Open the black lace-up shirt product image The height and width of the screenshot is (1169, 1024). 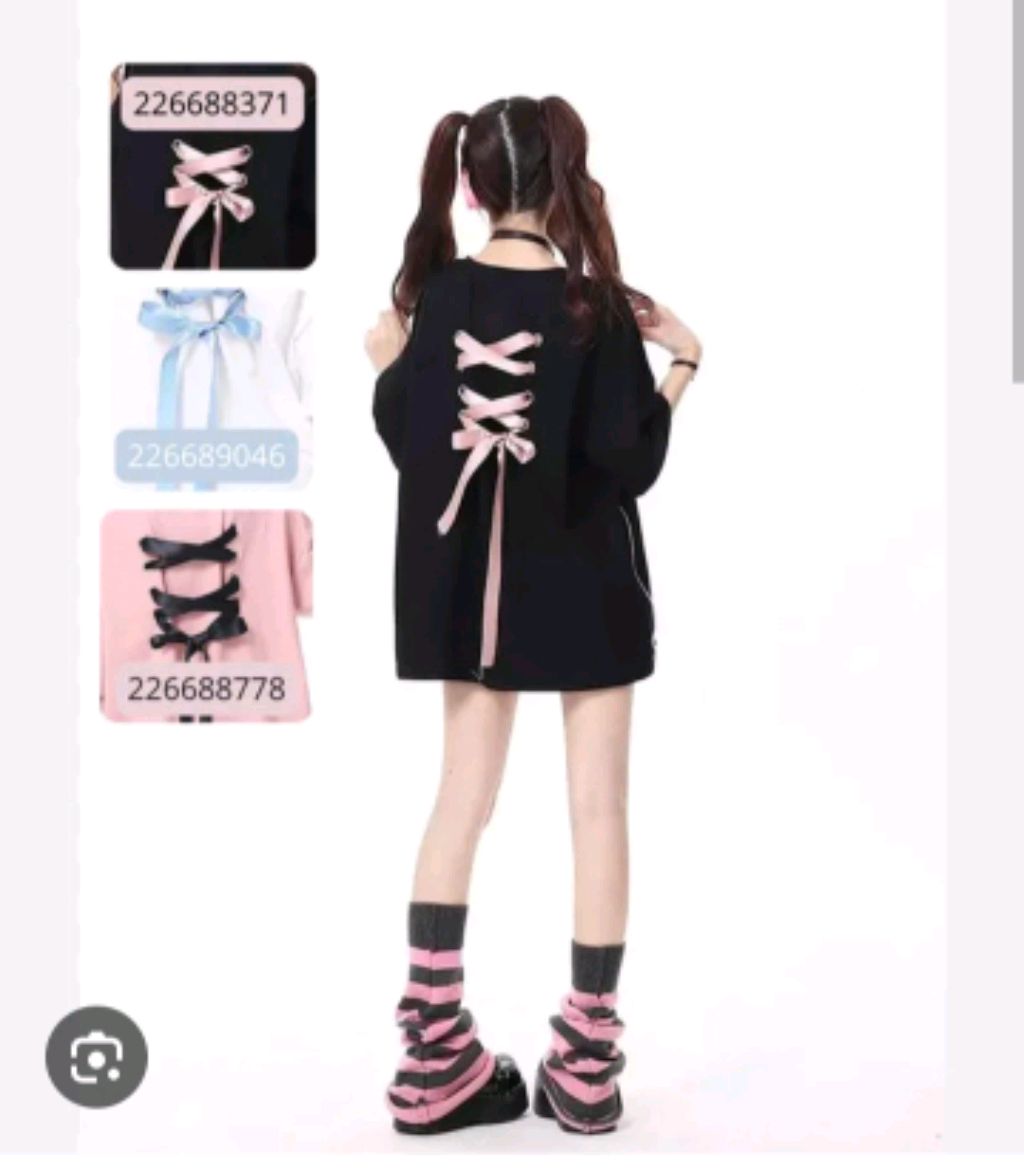tap(213, 167)
